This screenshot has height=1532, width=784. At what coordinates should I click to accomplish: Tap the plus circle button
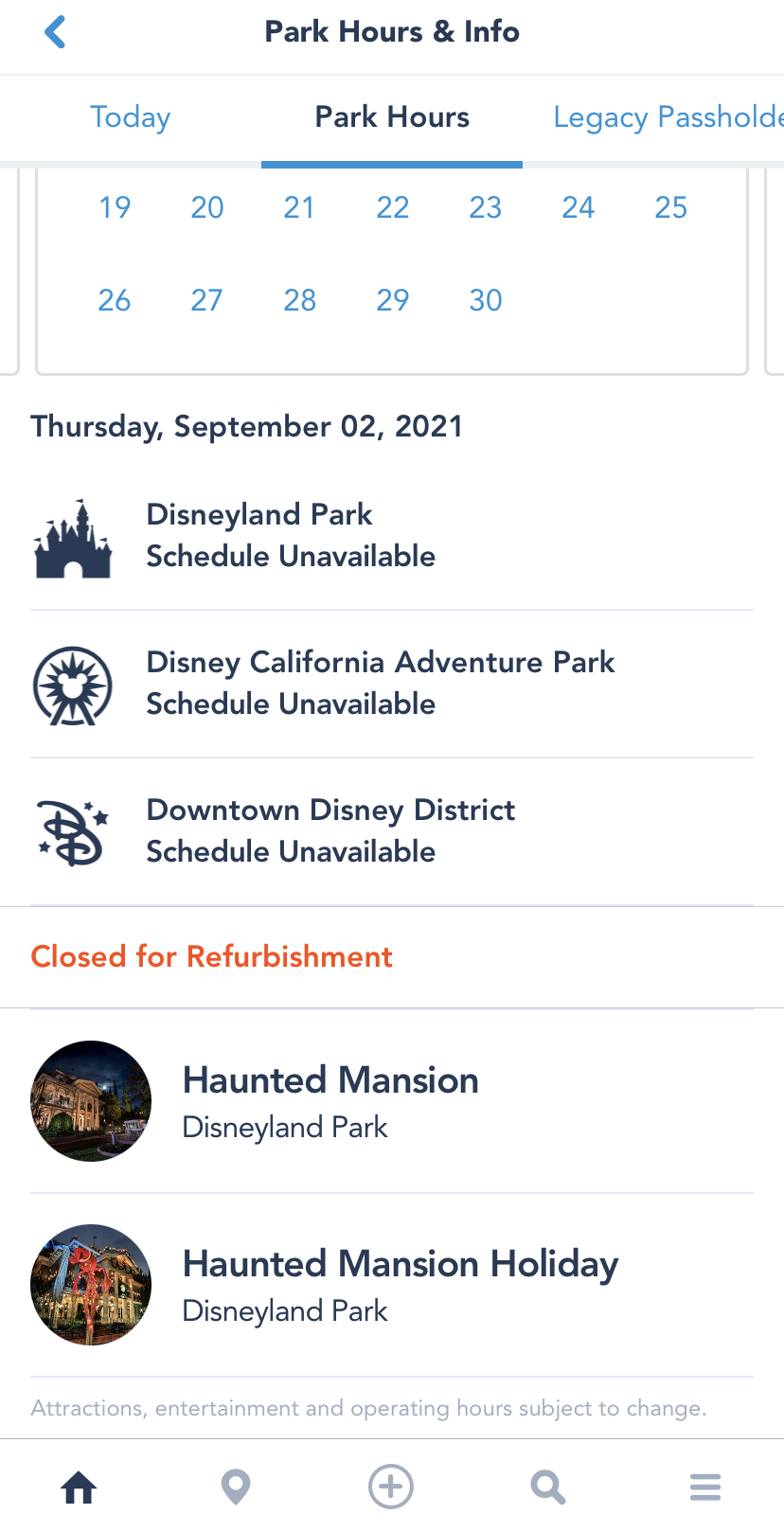(391, 1487)
